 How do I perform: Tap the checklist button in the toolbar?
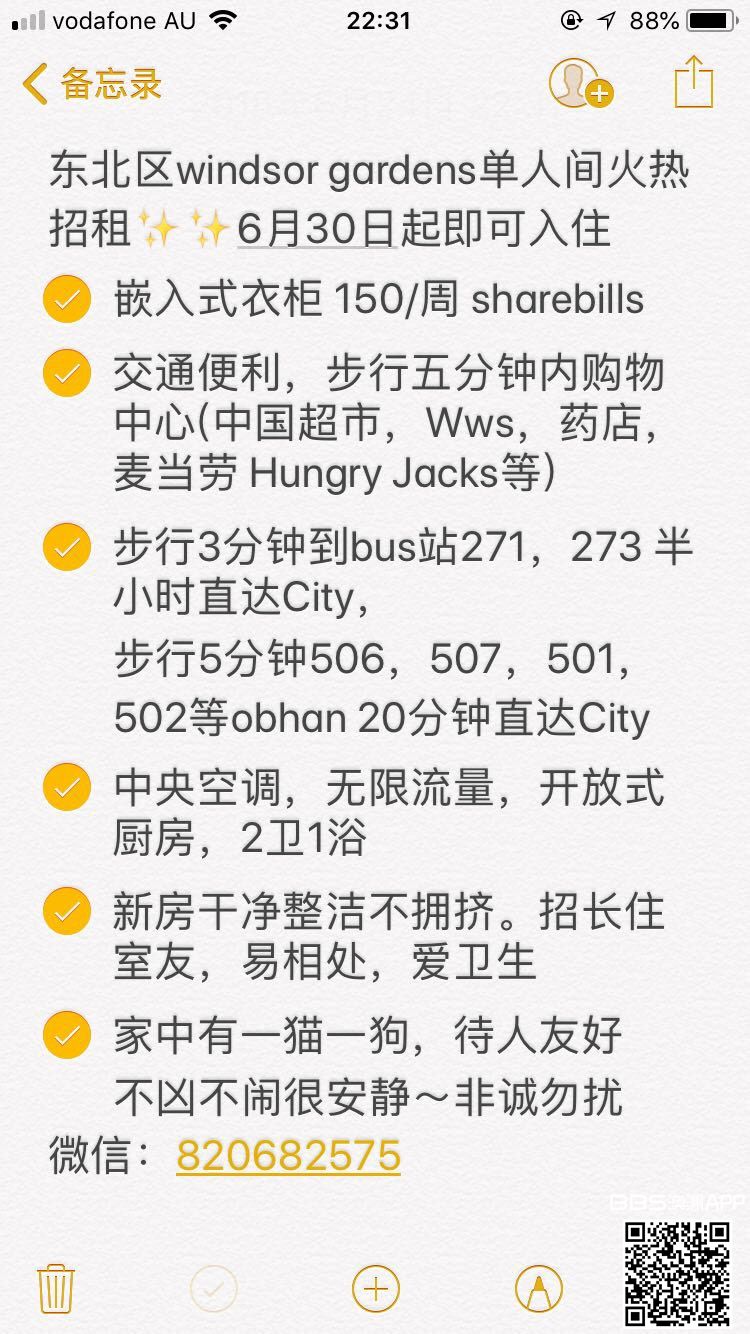(x=214, y=1286)
